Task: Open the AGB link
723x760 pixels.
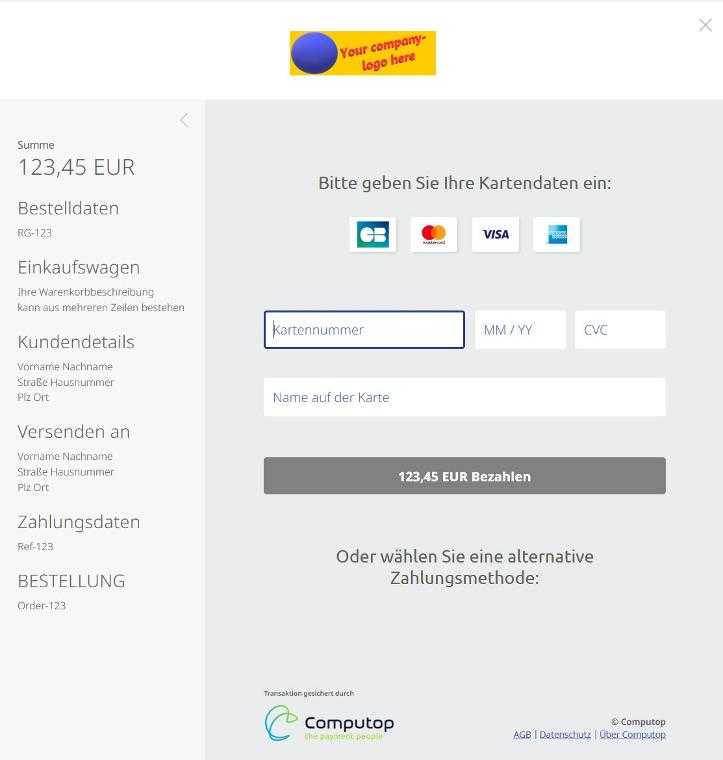Action: coord(522,735)
